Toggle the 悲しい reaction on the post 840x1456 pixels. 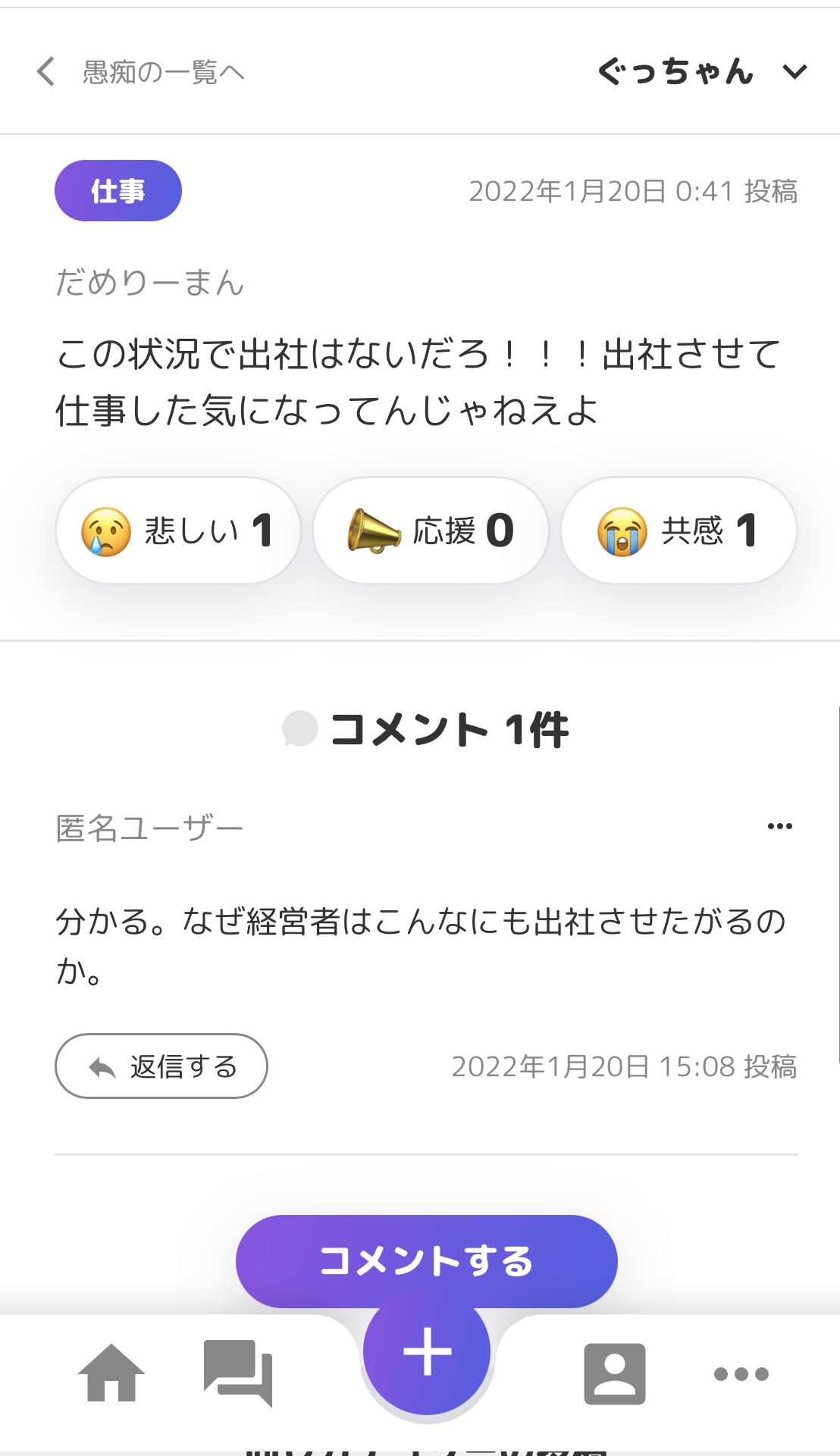tap(178, 530)
